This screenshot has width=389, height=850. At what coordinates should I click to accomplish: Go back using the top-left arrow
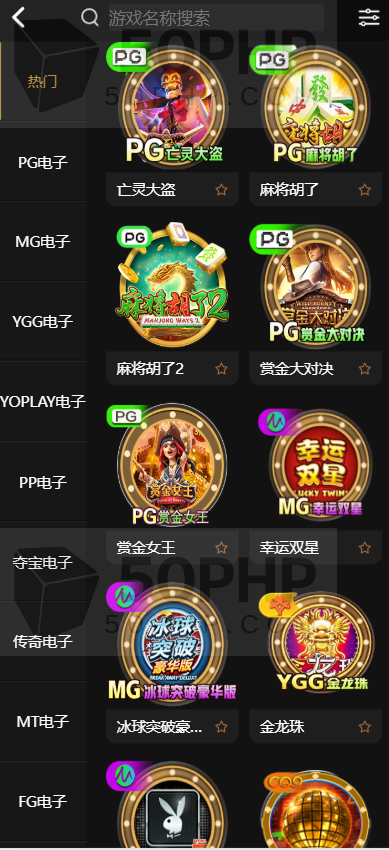point(18,17)
